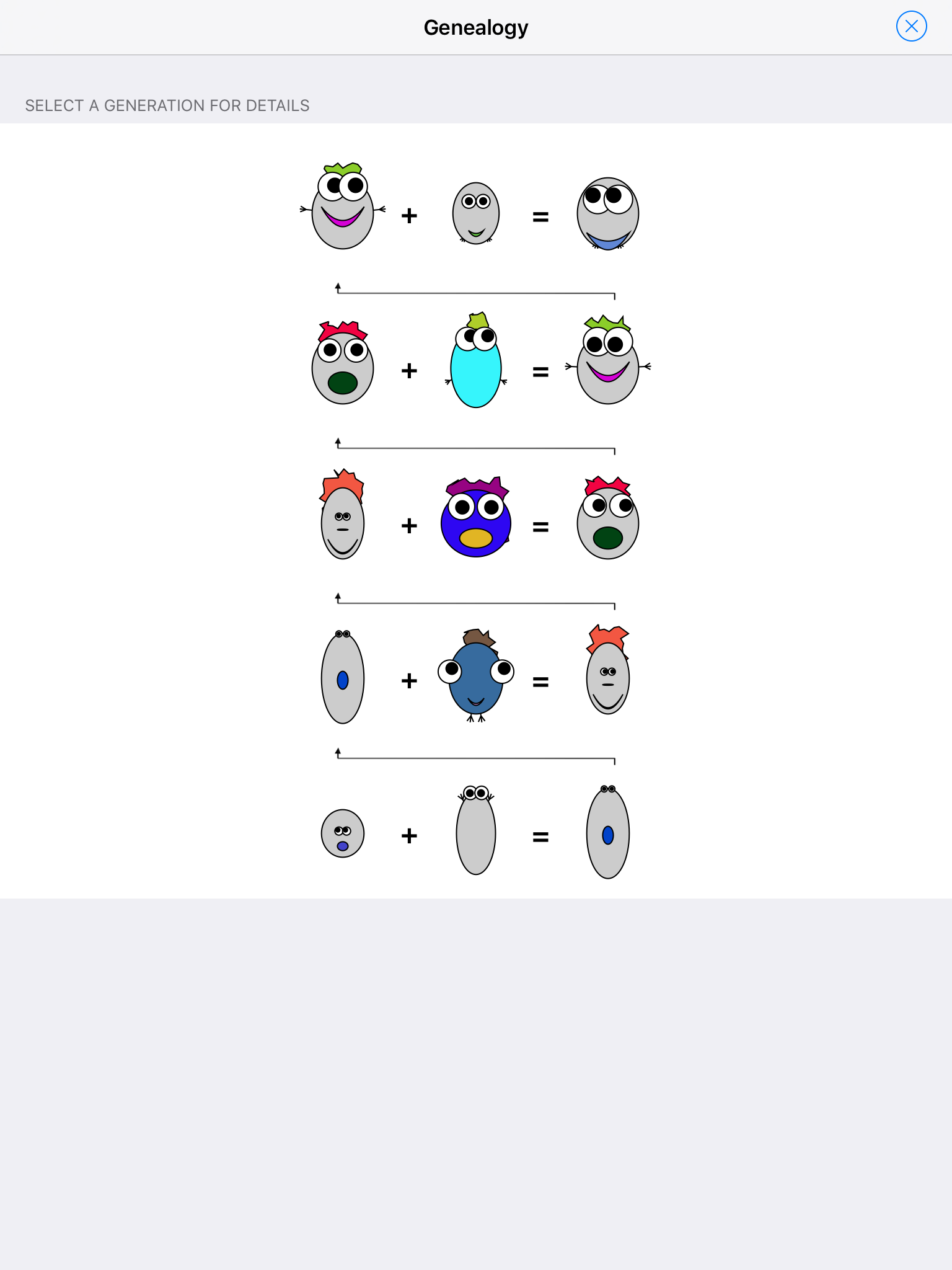952x1270 pixels.
Task: Select the red-haired offspring with green oval mouth
Action: (x=607, y=524)
